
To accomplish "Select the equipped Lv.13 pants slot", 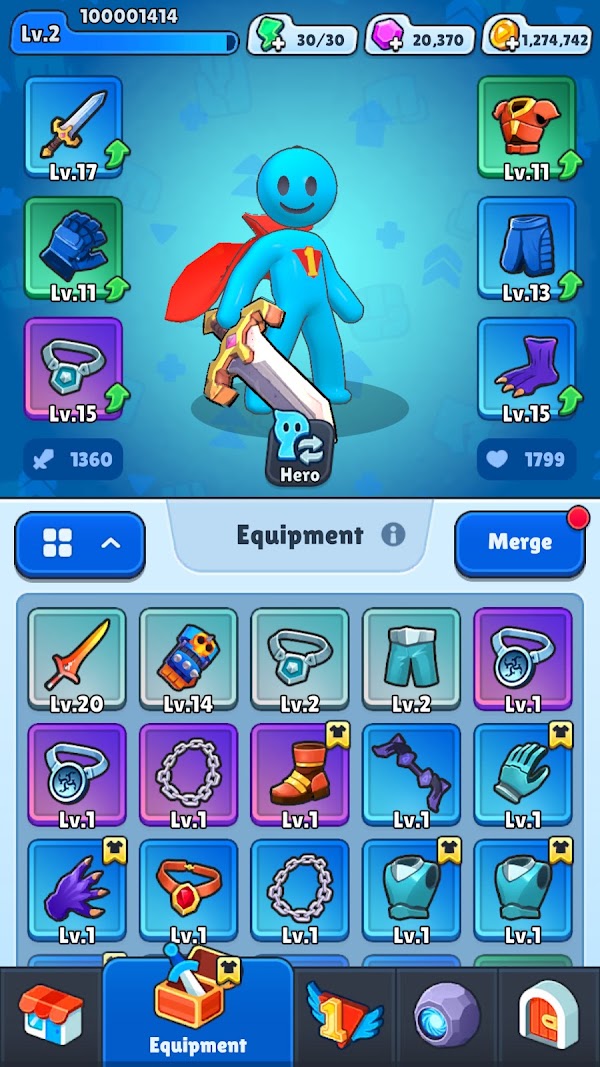I will [x=527, y=248].
